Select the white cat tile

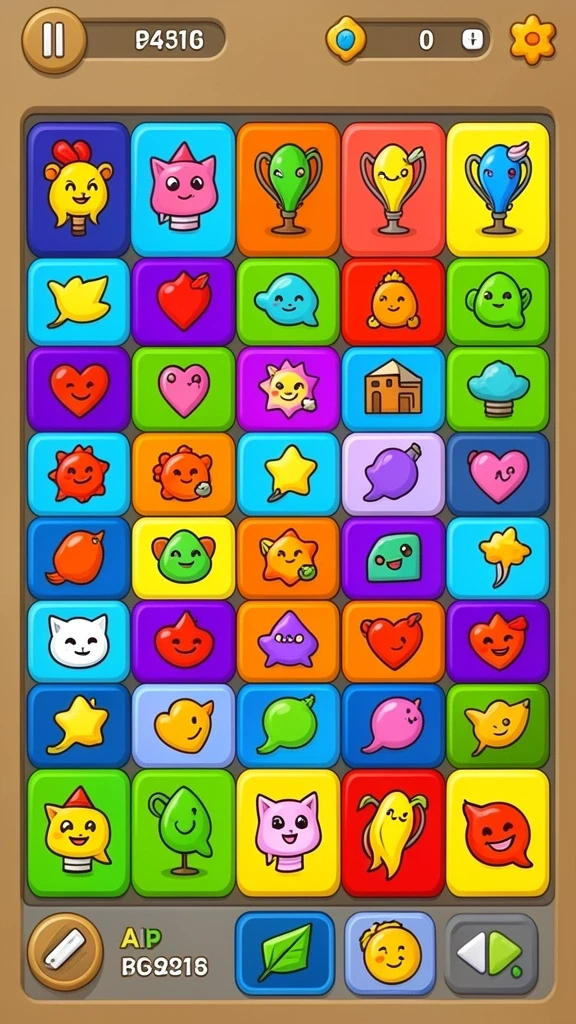[x=78, y=641]
